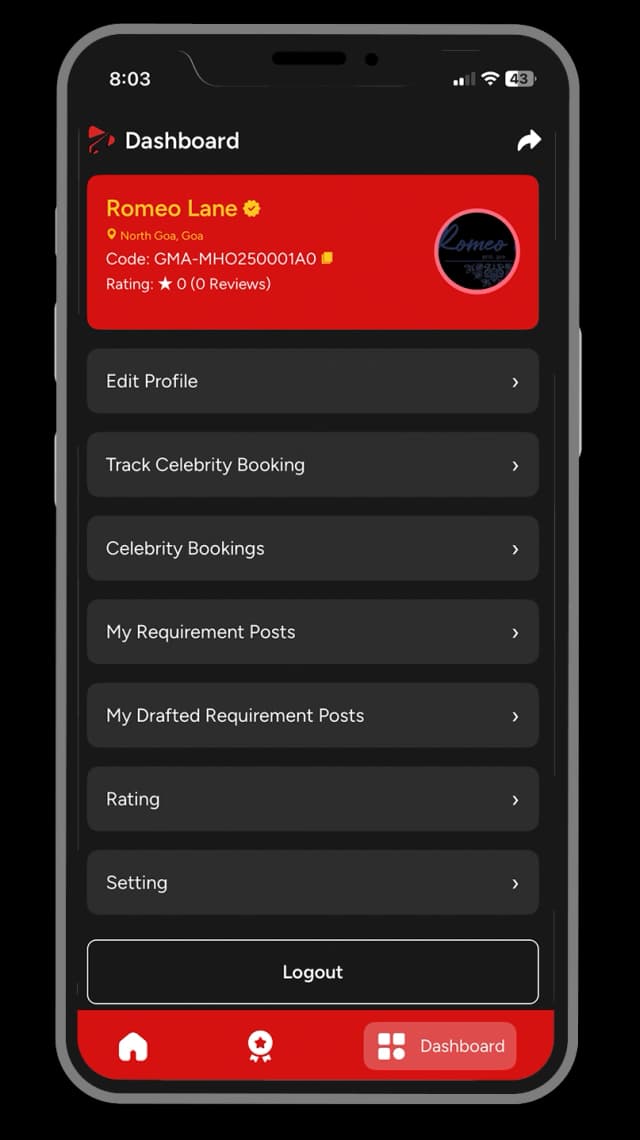Switch to the award badge tab

click(x=260, y=1046)
